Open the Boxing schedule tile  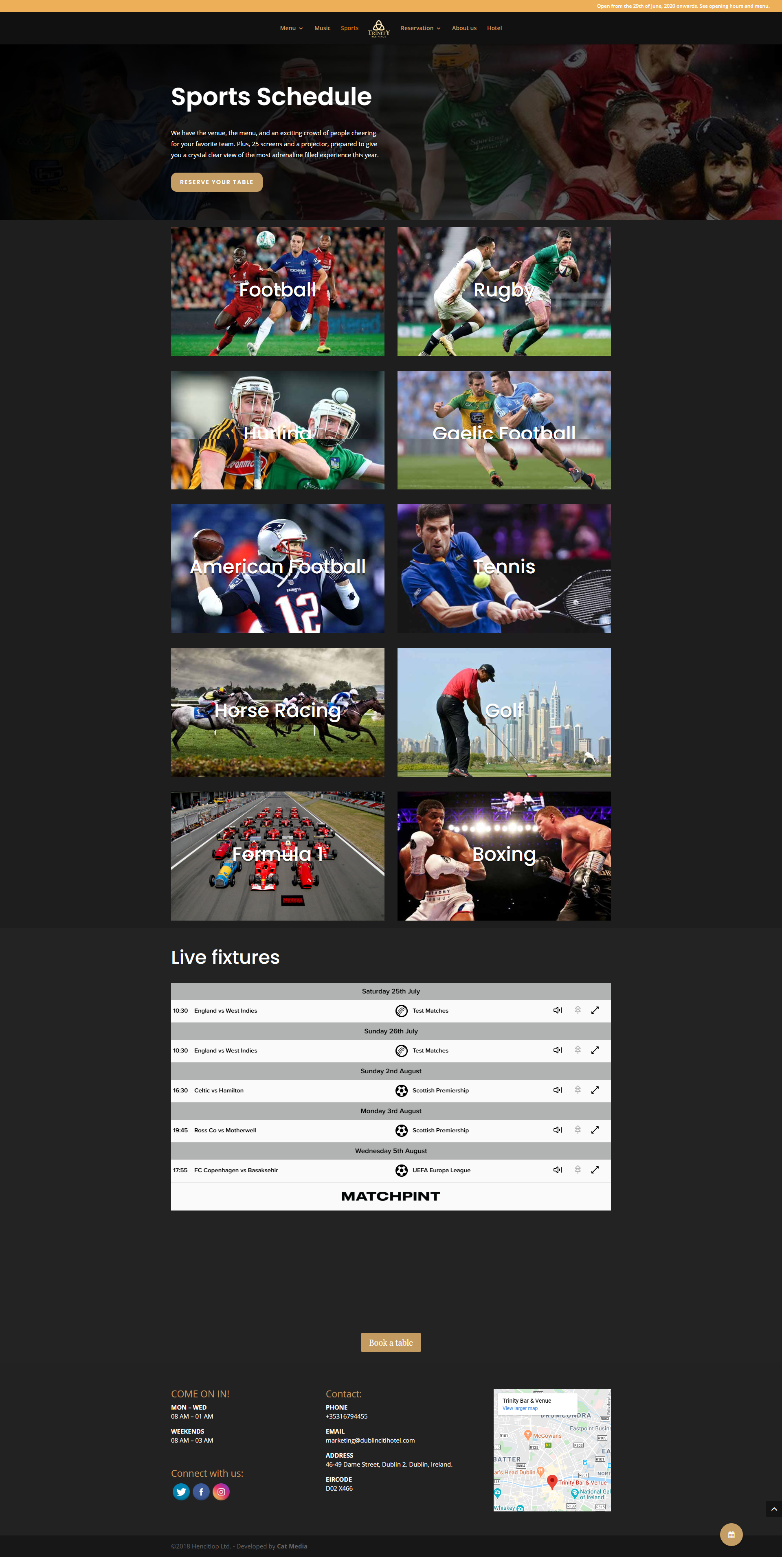(504, 856)
